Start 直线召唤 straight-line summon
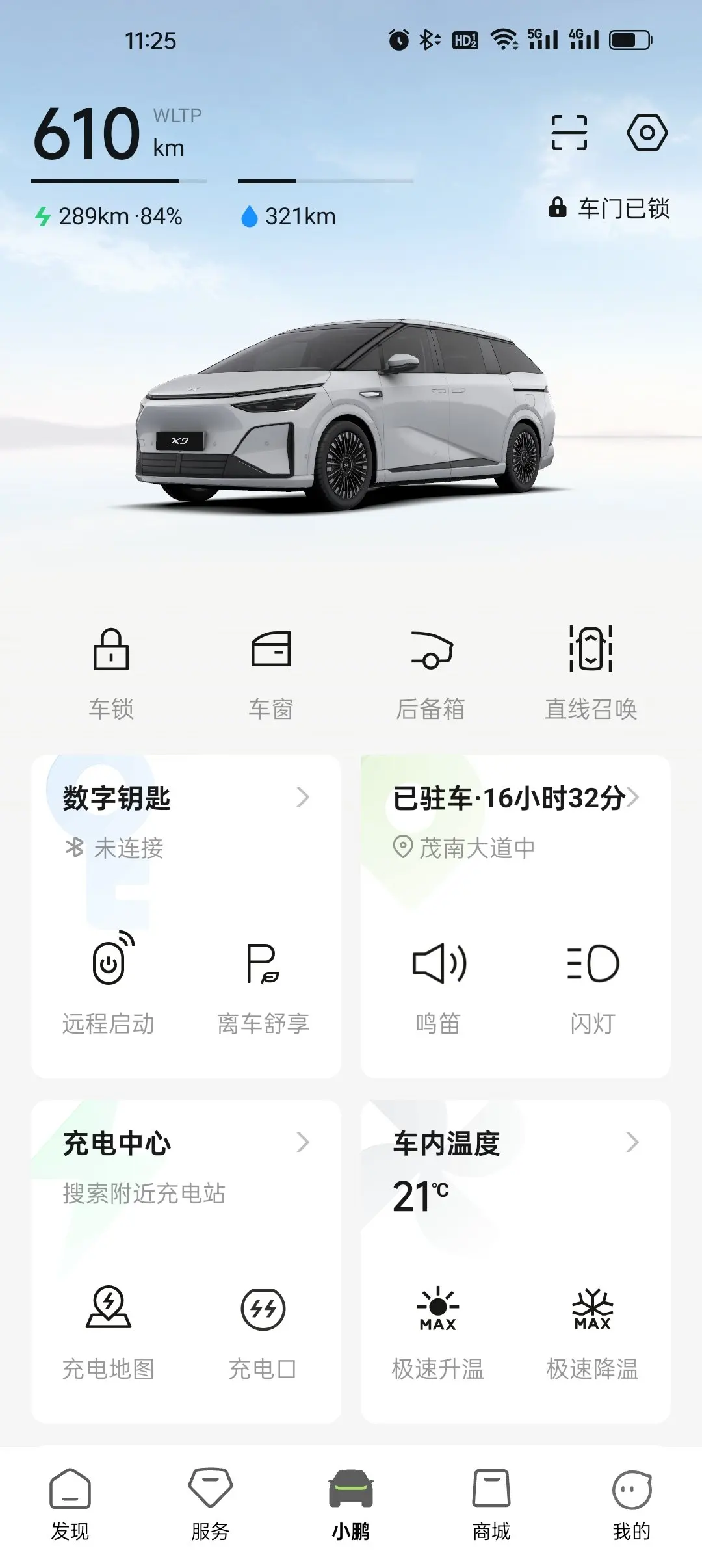 591,672
